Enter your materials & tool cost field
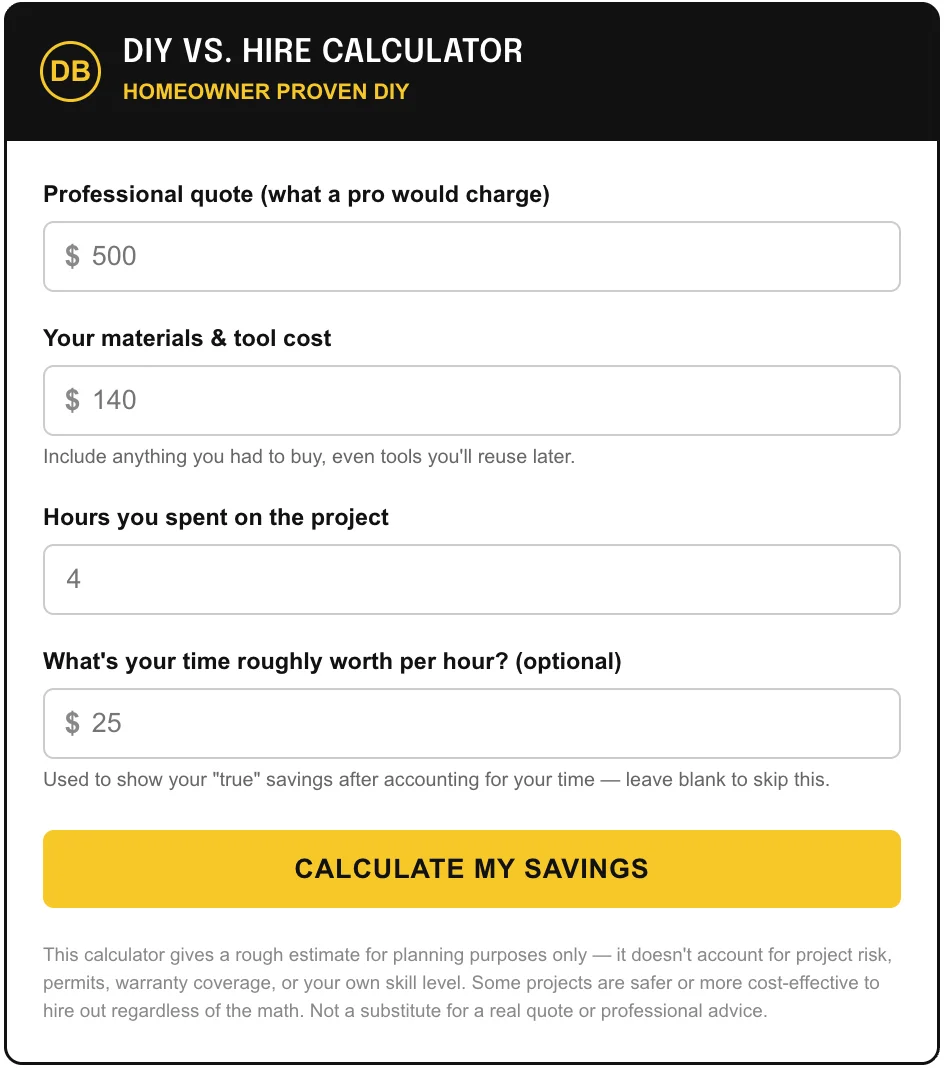The height and width of the screenshot is (1070, 944). [x=472, y=401]
